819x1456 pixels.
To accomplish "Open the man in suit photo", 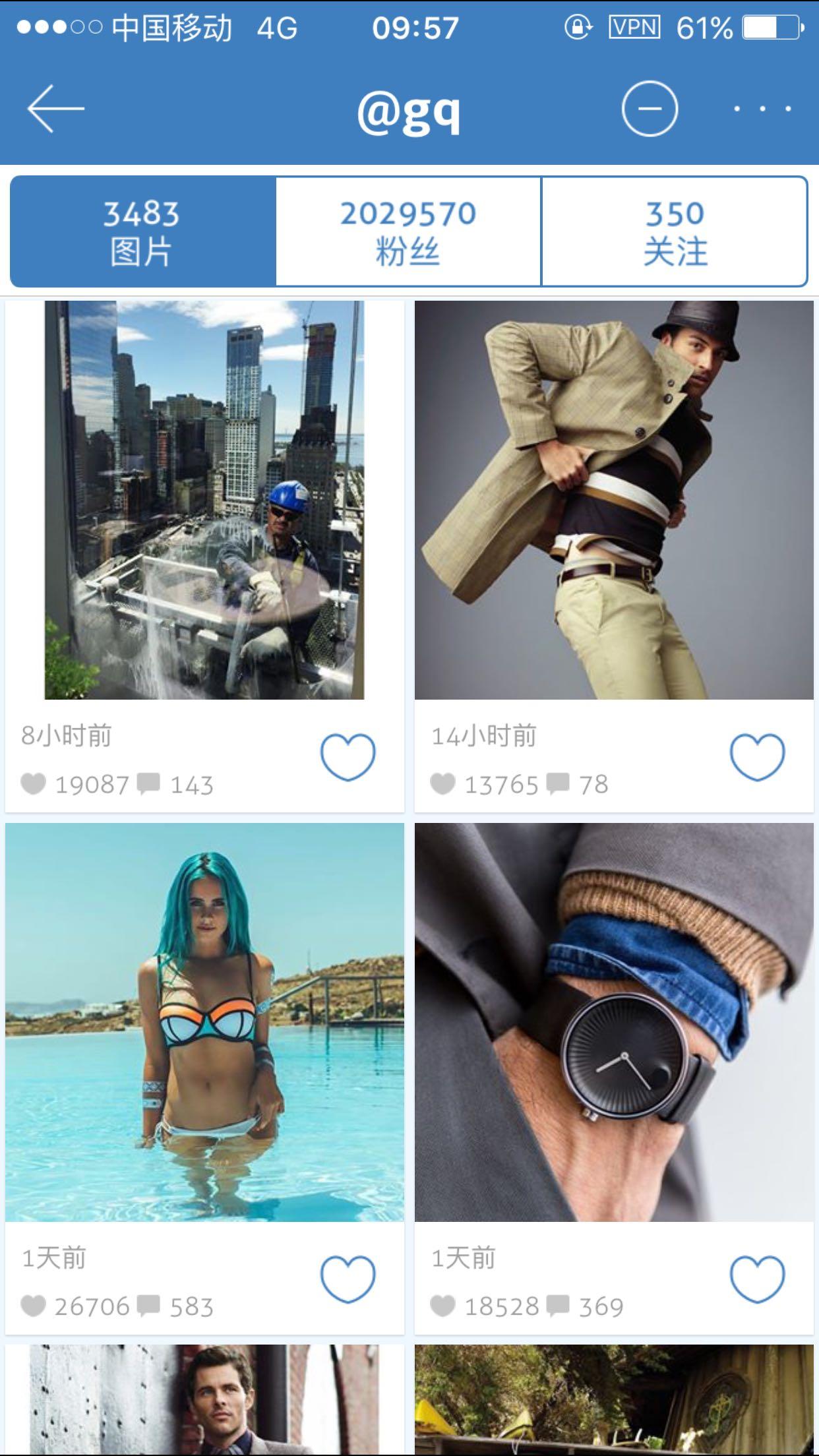I will 204,1399.
